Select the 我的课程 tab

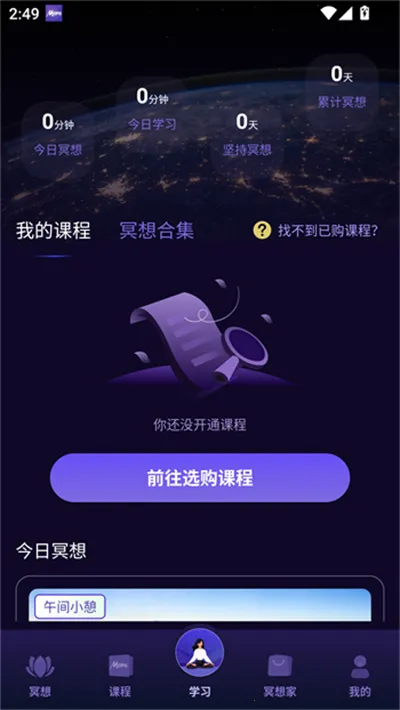[x=53, y=230]
